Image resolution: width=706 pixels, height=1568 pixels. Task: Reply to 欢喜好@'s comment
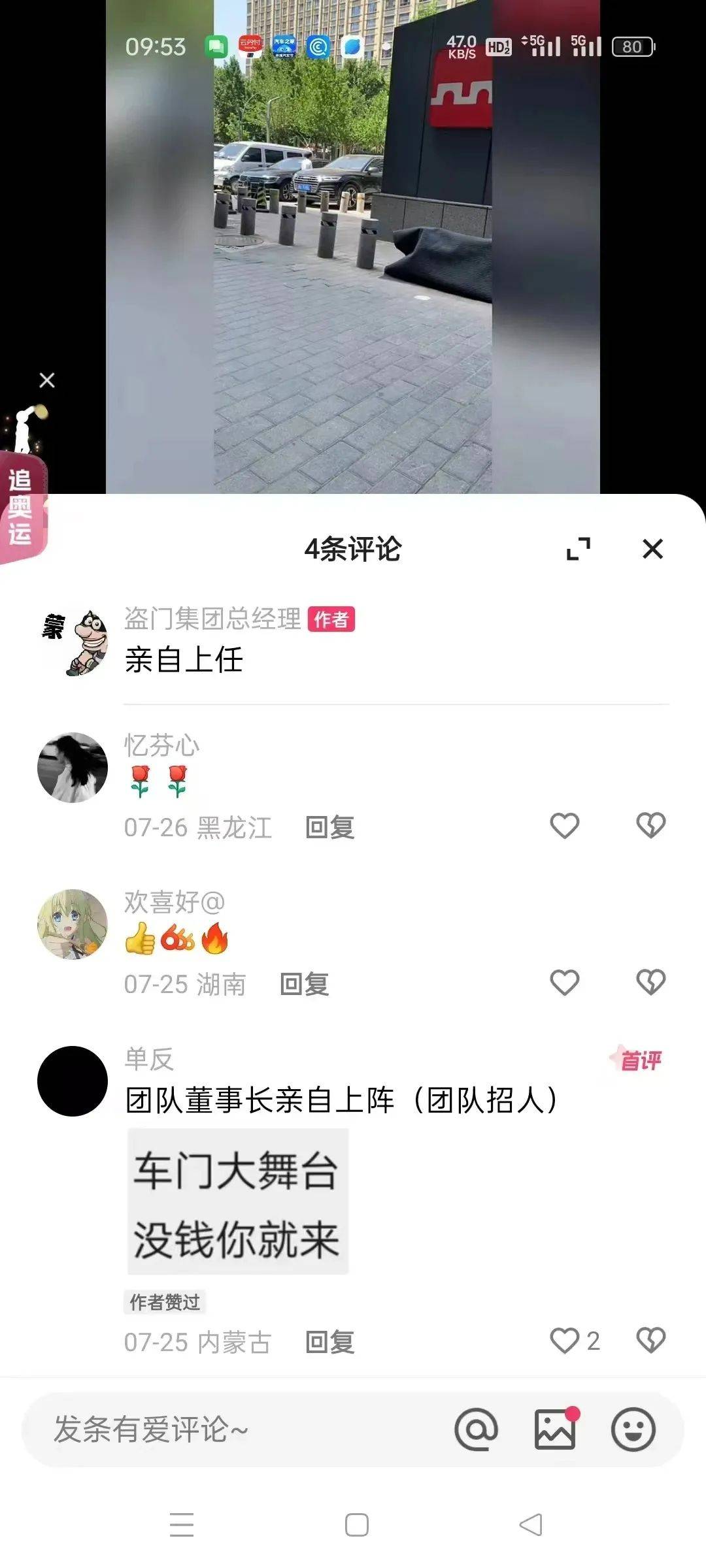coord(305,985)
